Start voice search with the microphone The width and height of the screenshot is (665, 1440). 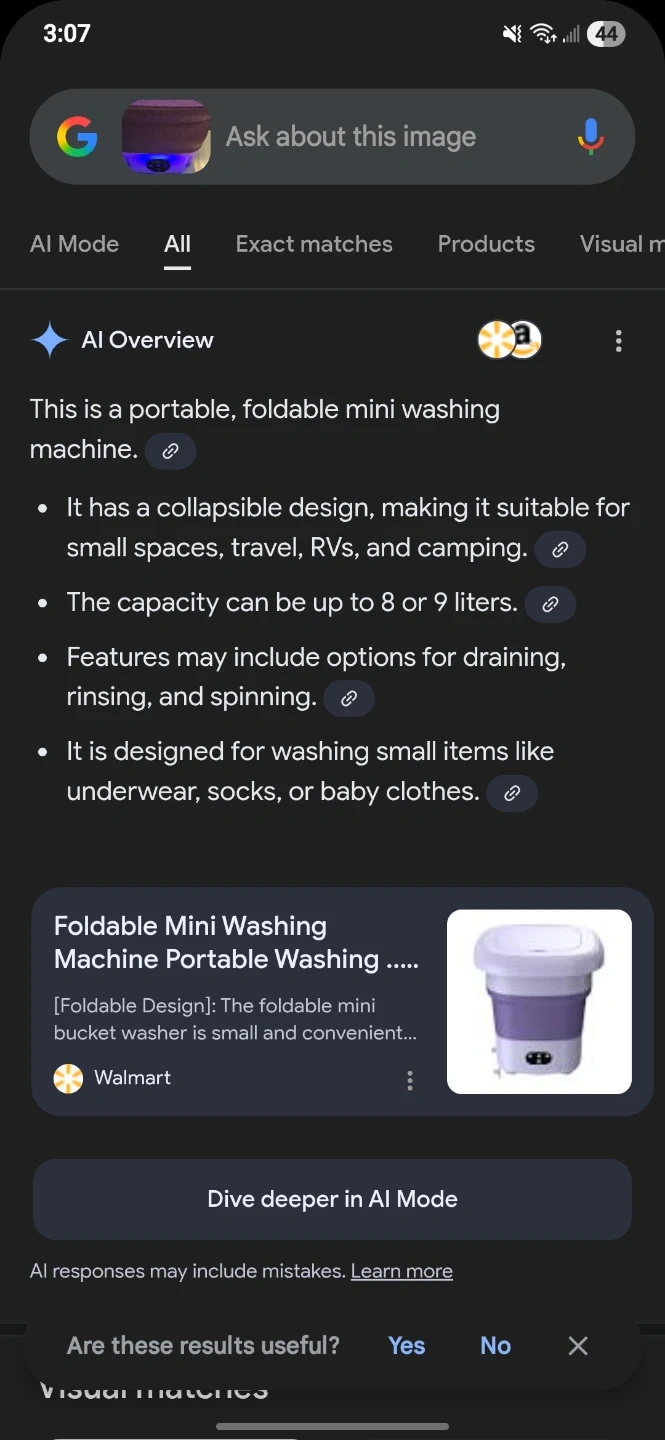point(591,137)
